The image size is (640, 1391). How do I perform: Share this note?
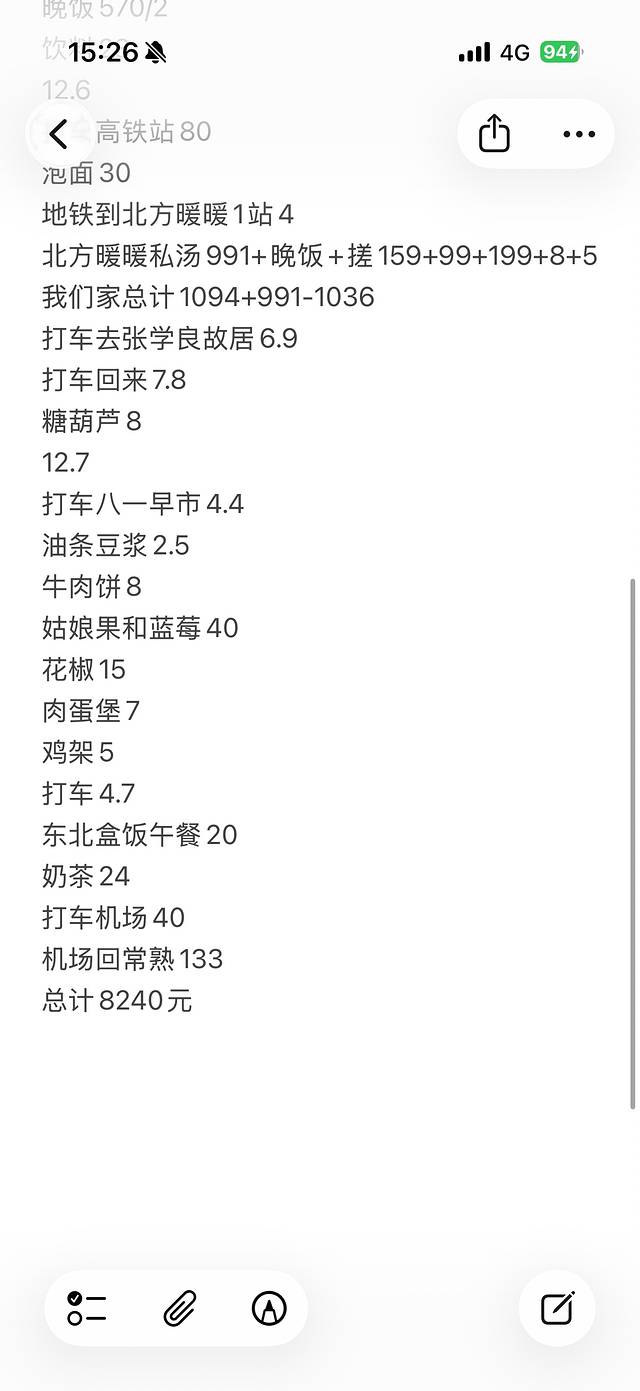[x=494, y=133]
